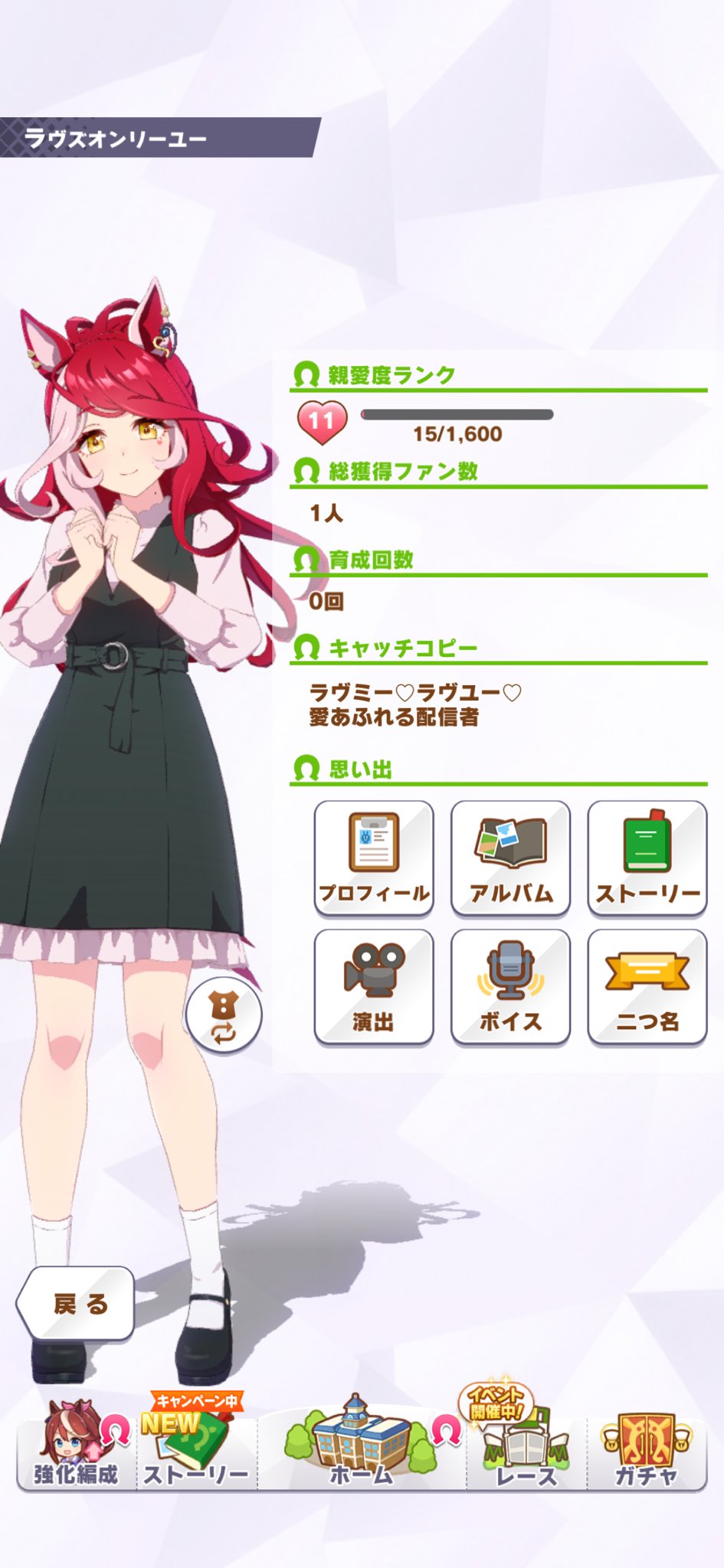Listen to ボイス voice lines

coord(510,986)
